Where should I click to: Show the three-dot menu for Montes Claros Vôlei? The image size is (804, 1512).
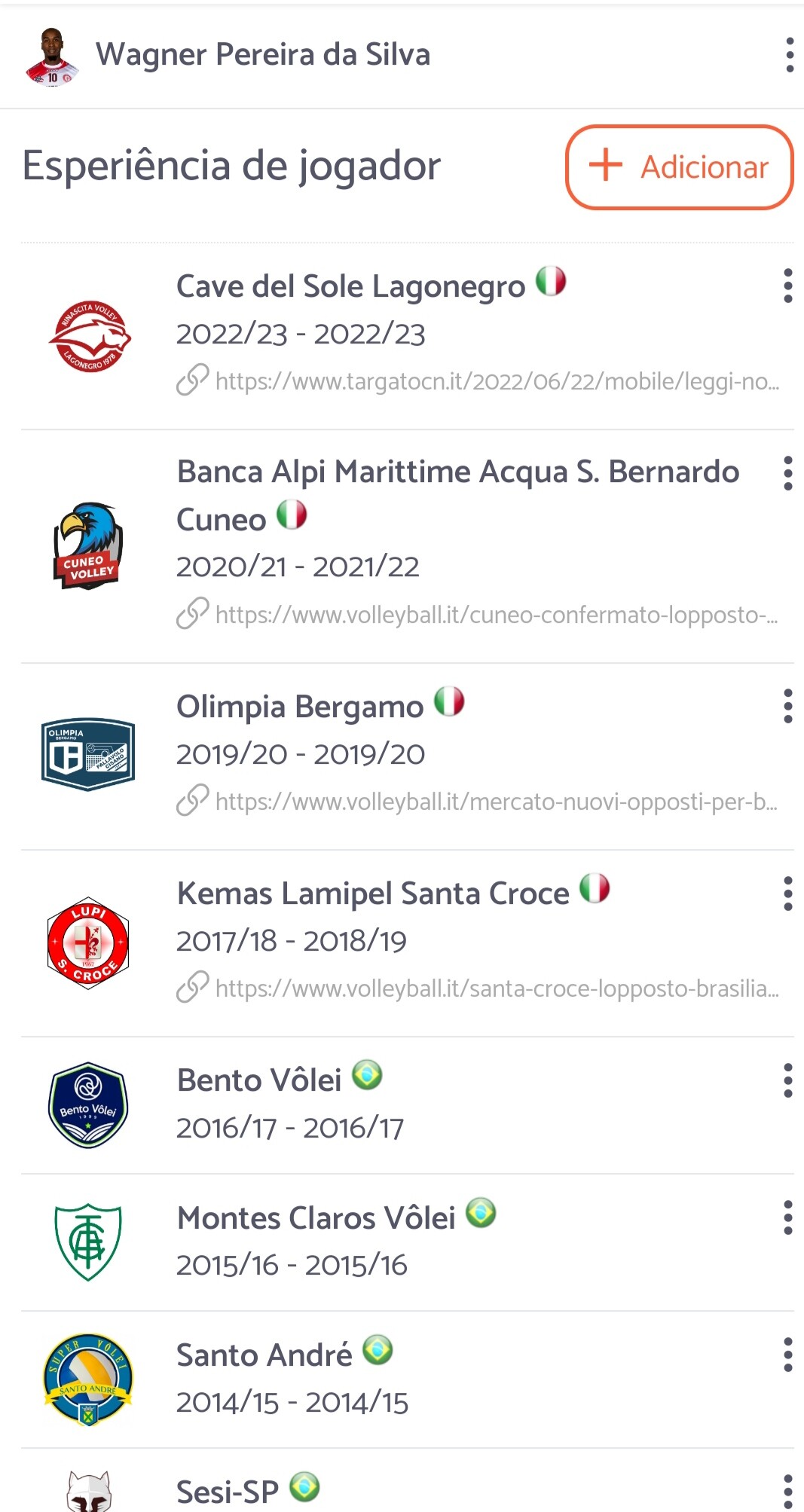point(787,1217)
